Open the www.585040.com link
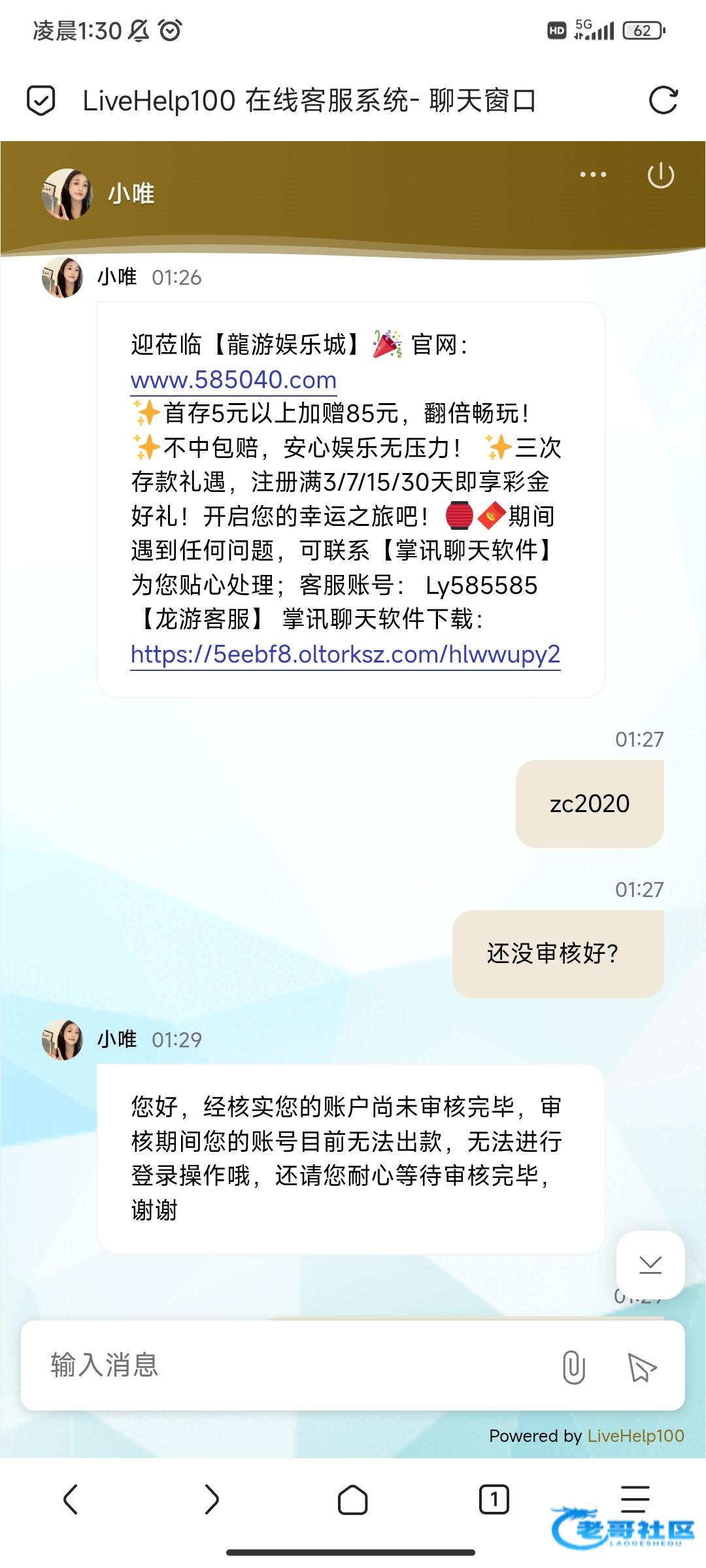Viewport: 706px width, 1568px height. (233, 380)
